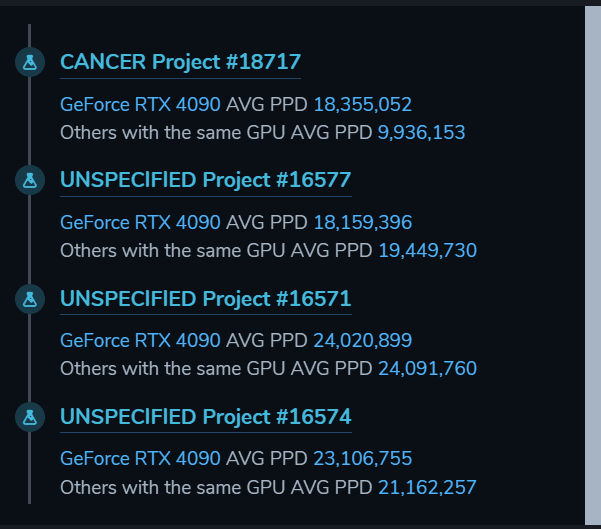This screenshot has width=601, height=529.
Task: View details of UNSPECIFIED Project #16571
Action: (205, 298)
